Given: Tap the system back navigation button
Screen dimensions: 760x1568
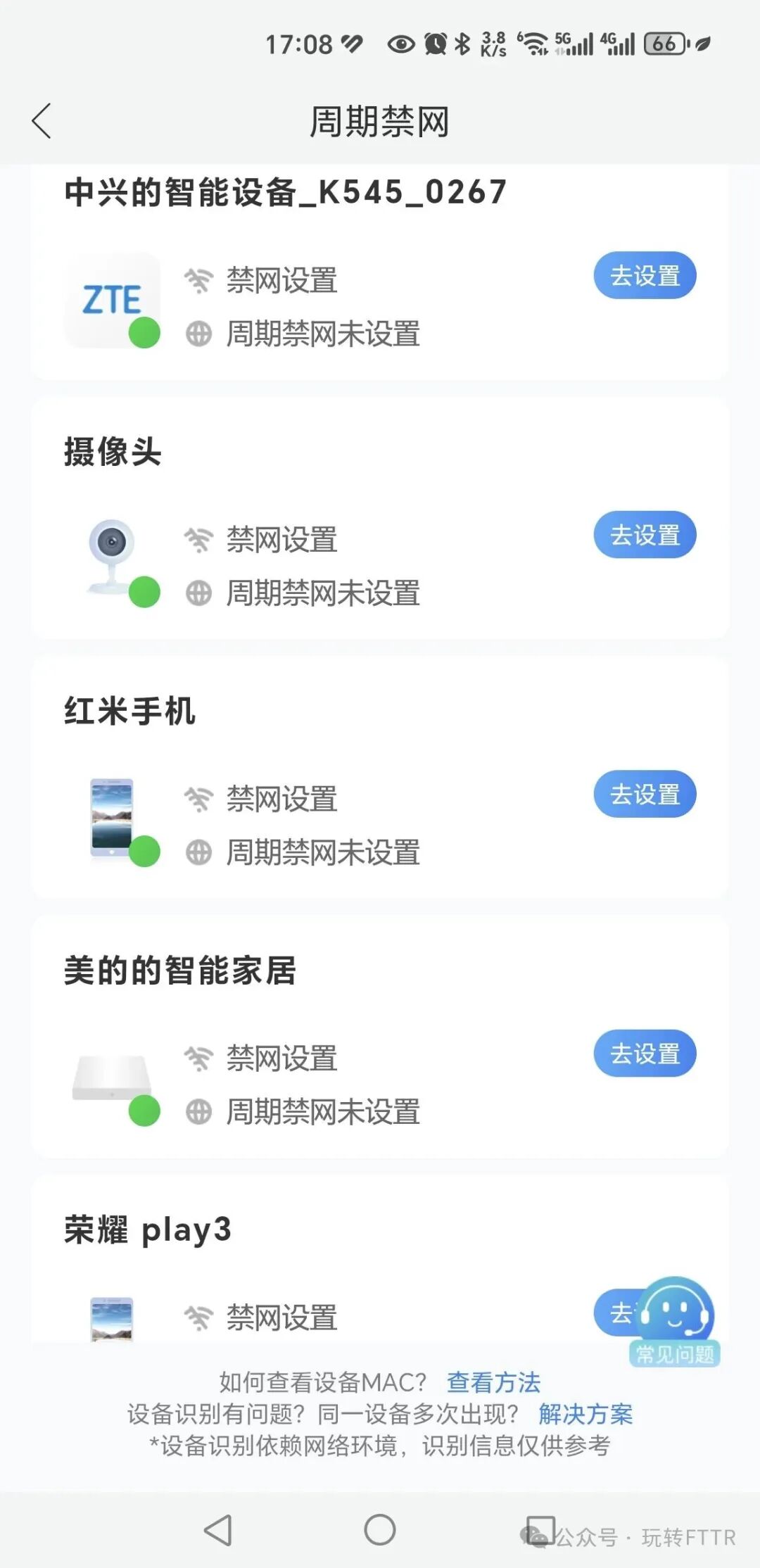Looking at the screenshot, I should 218,1530.
